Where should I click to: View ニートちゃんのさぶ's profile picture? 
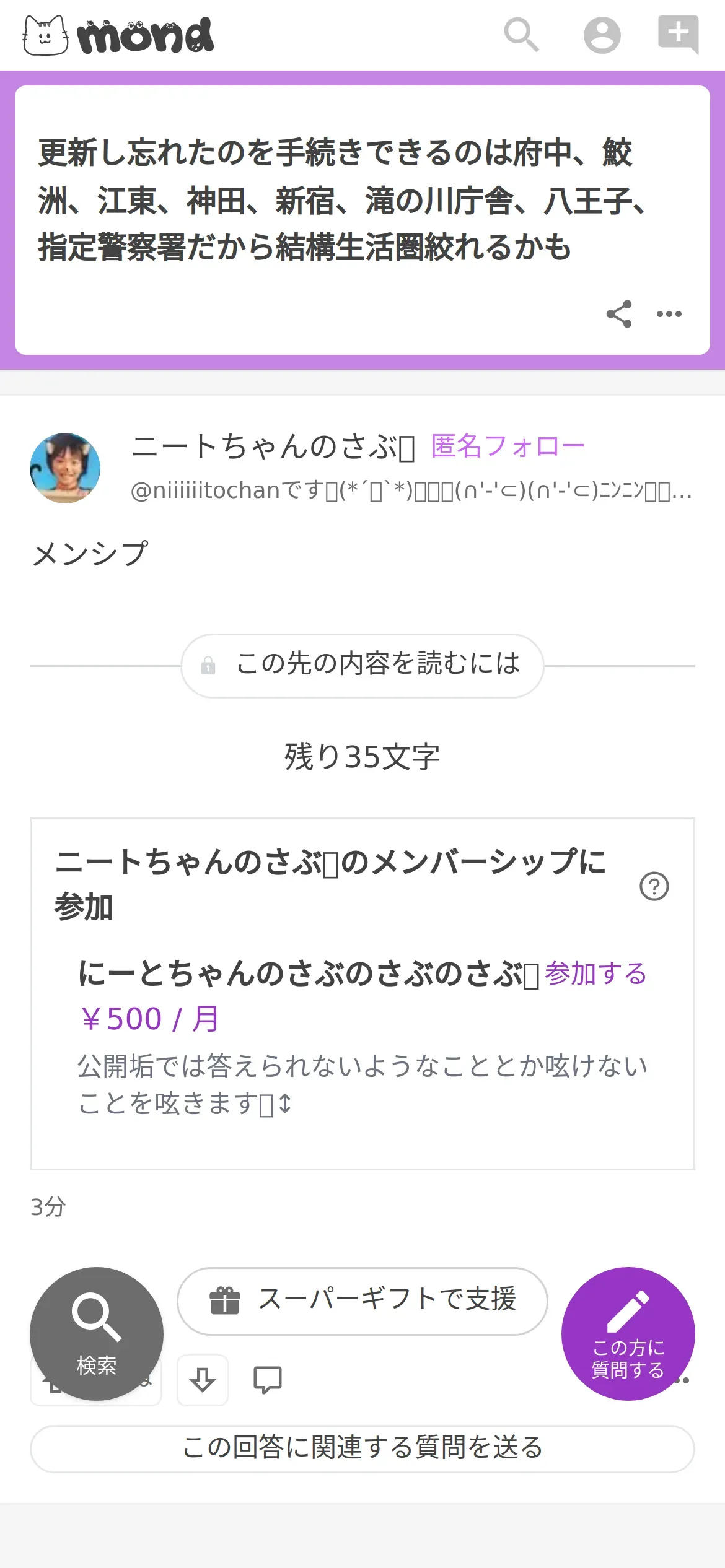65,468
